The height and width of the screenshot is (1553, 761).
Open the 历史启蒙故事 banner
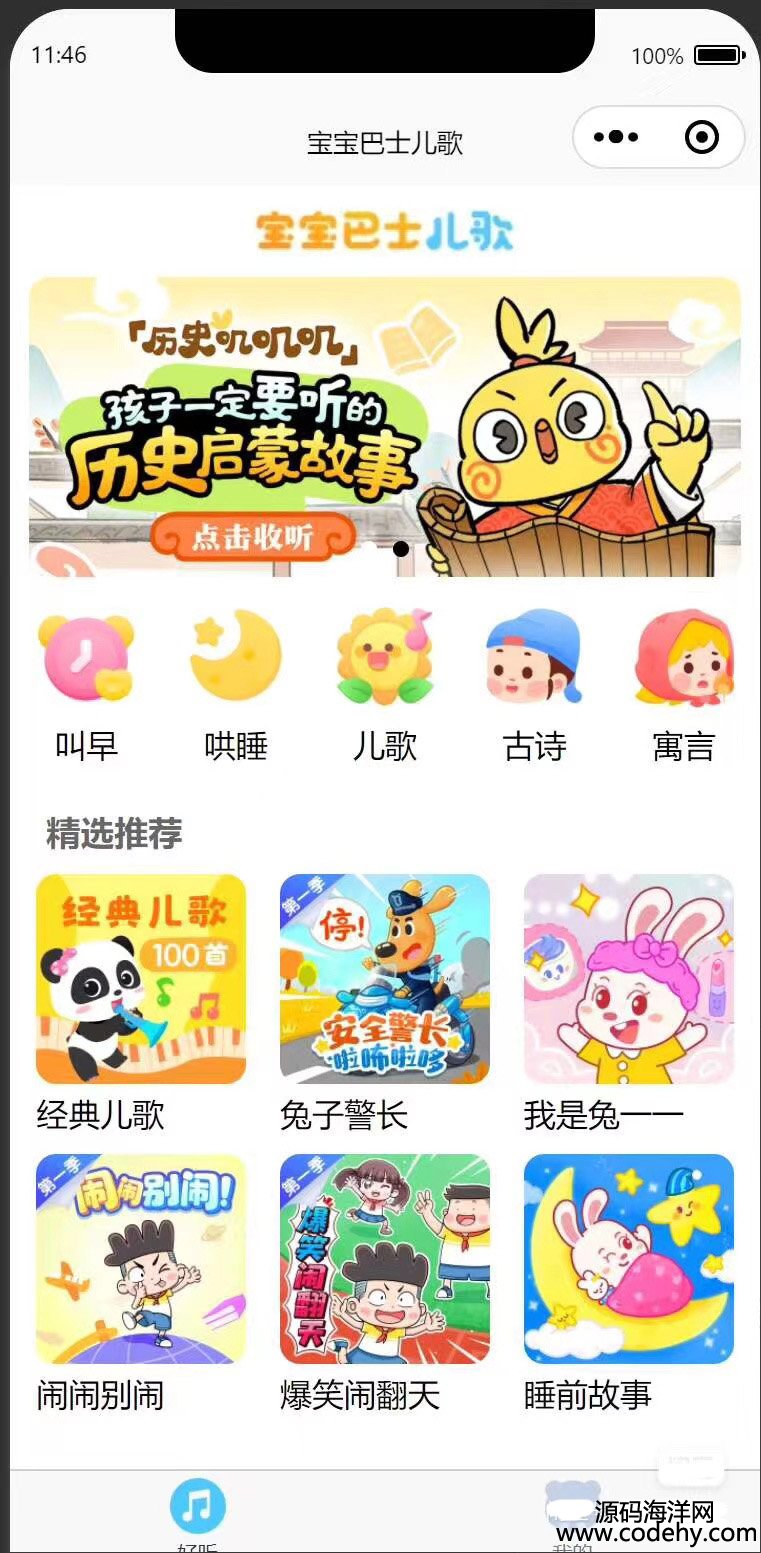(385, 427)
